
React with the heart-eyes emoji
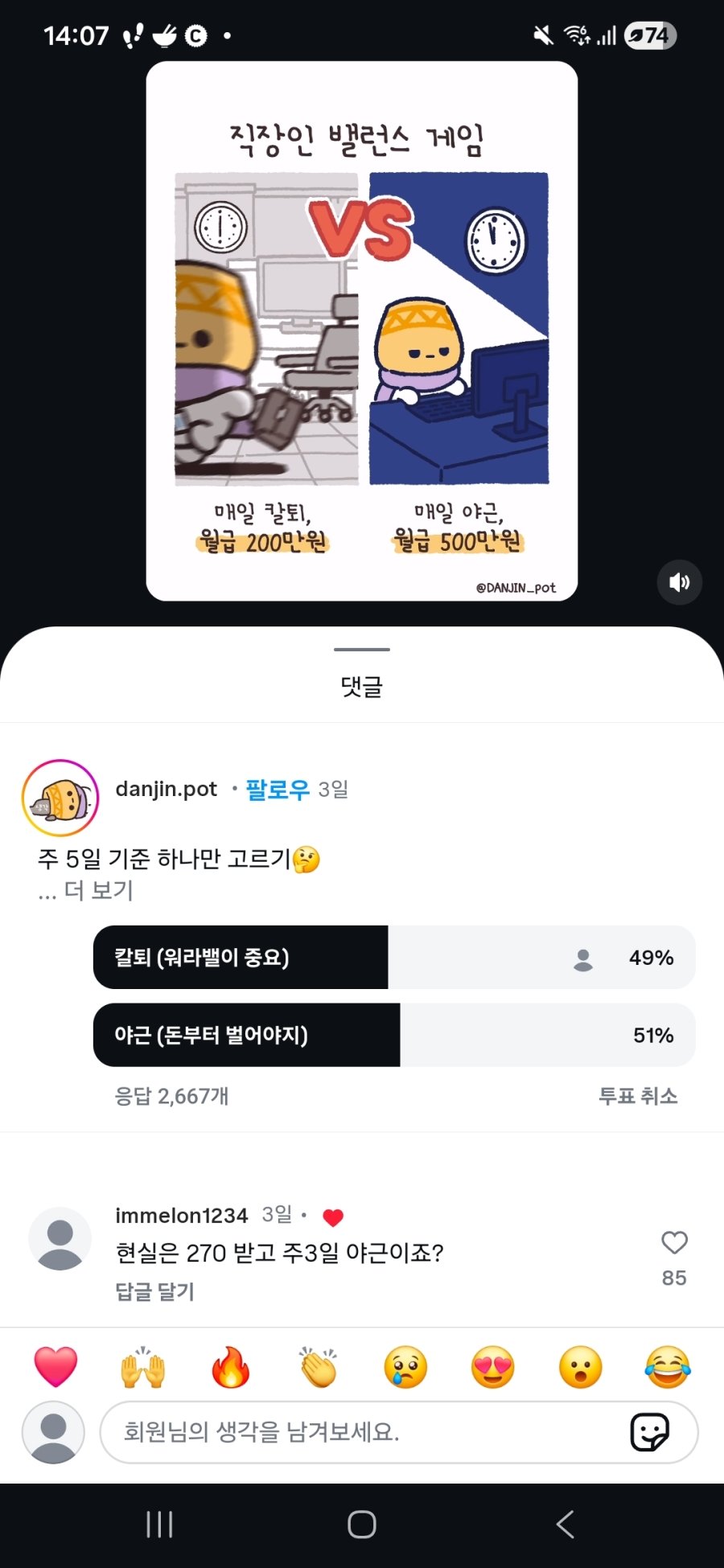493,1367
